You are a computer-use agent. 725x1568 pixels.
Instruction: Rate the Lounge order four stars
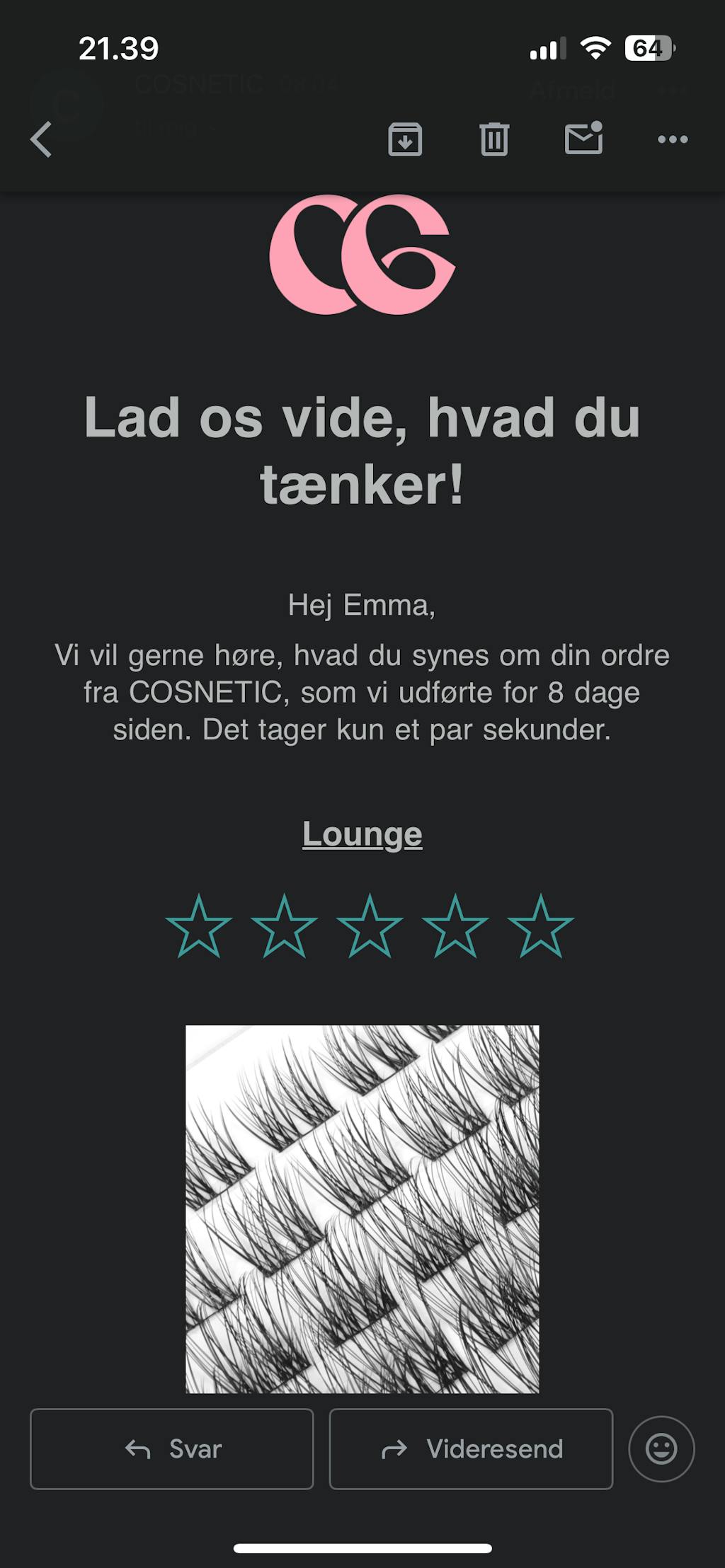(x=455, y=926)
